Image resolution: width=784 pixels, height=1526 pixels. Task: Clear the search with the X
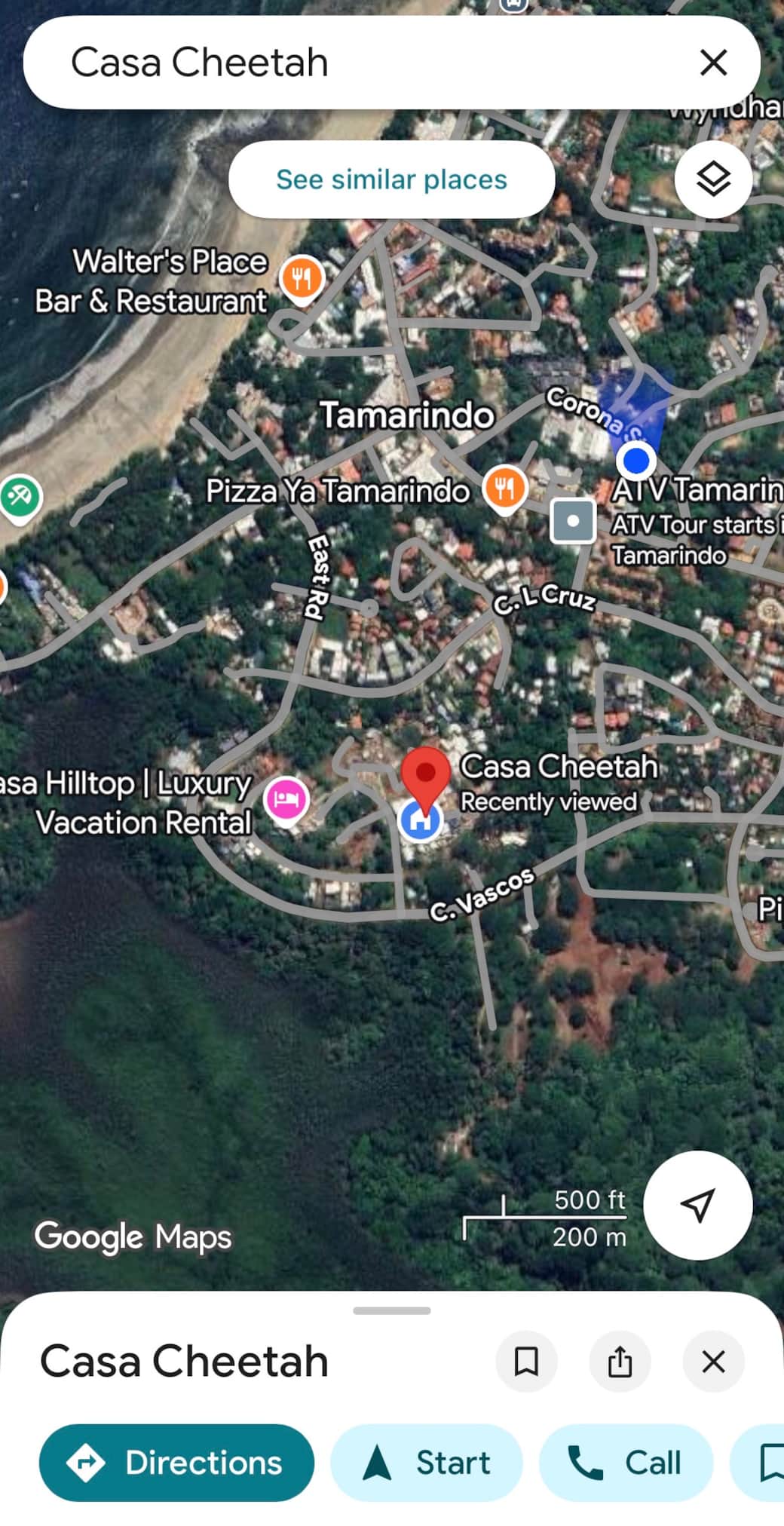(712, 63)
